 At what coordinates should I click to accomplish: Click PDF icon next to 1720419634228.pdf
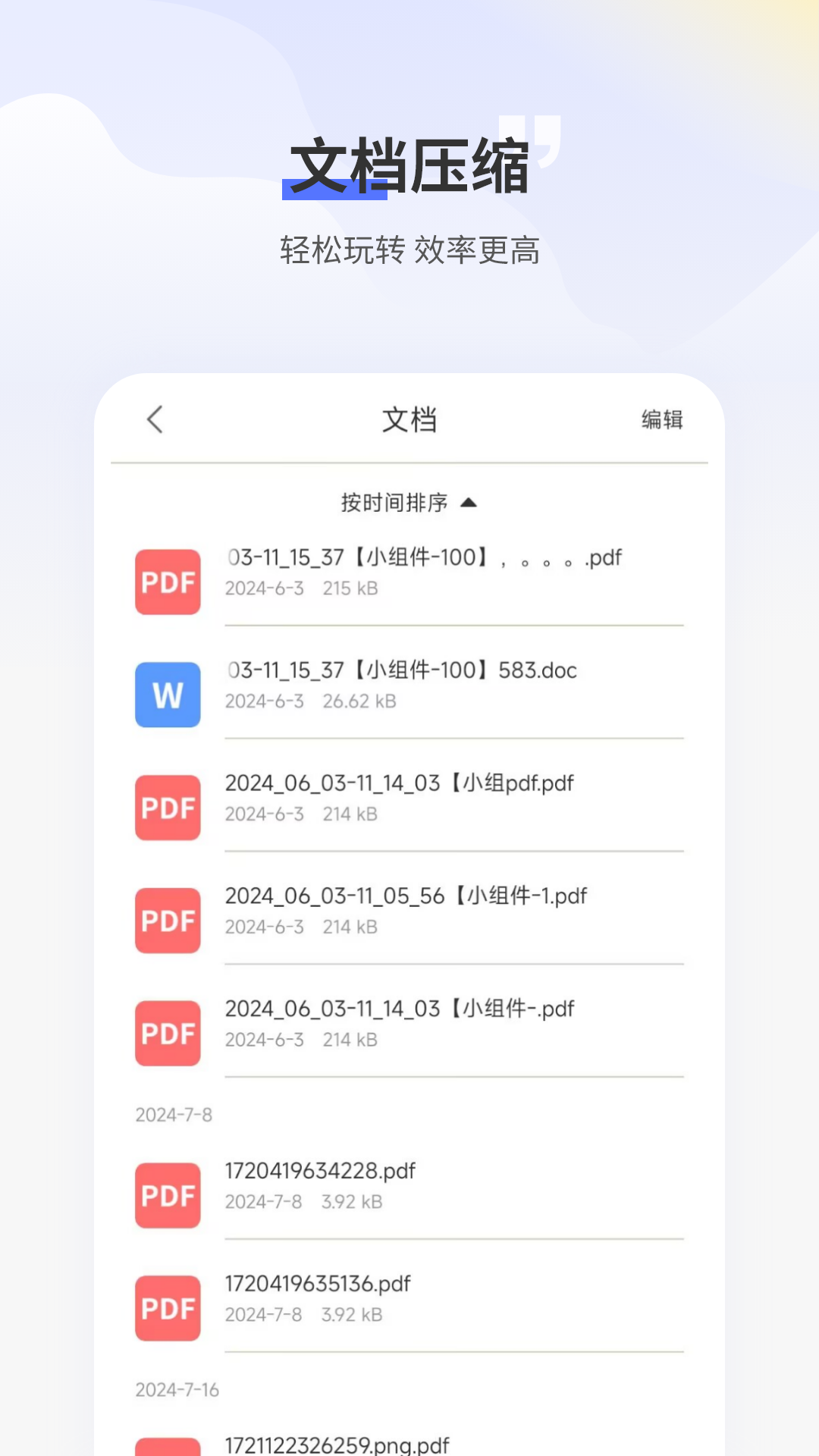168,1197
